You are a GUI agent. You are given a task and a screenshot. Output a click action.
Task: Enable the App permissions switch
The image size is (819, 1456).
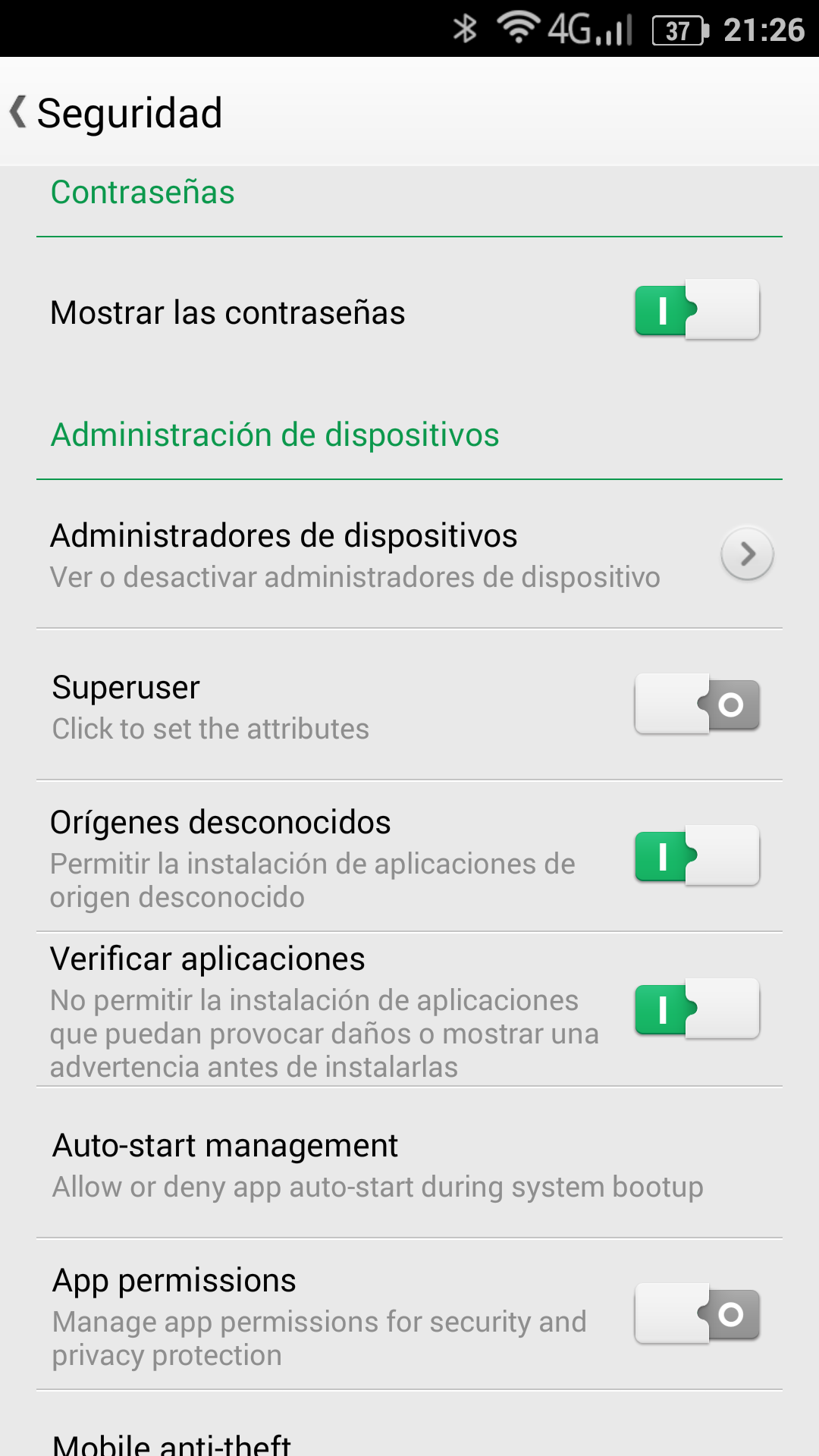697,1314
